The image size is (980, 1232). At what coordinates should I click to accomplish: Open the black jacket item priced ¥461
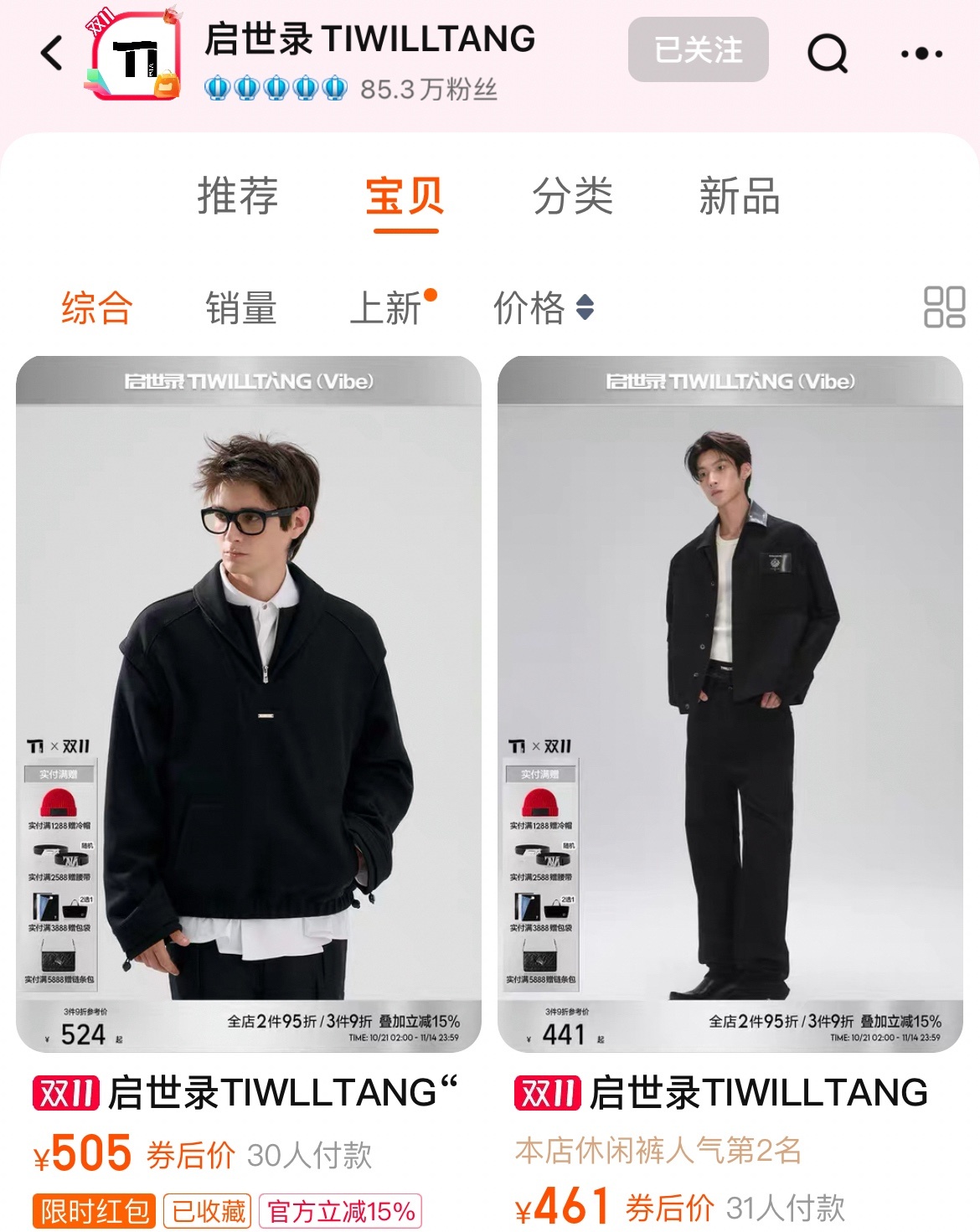click(x=730, y=704)
